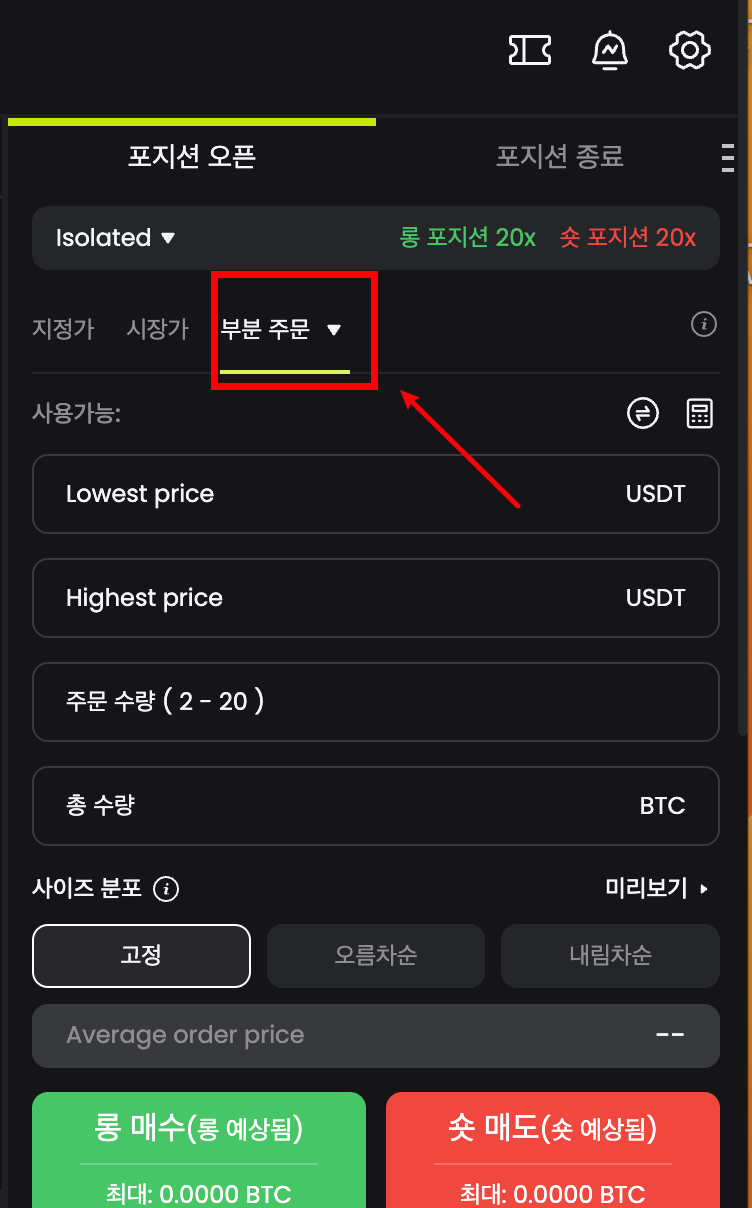Switch to the 포지션 오픈 tab

[x=192, y=156]
